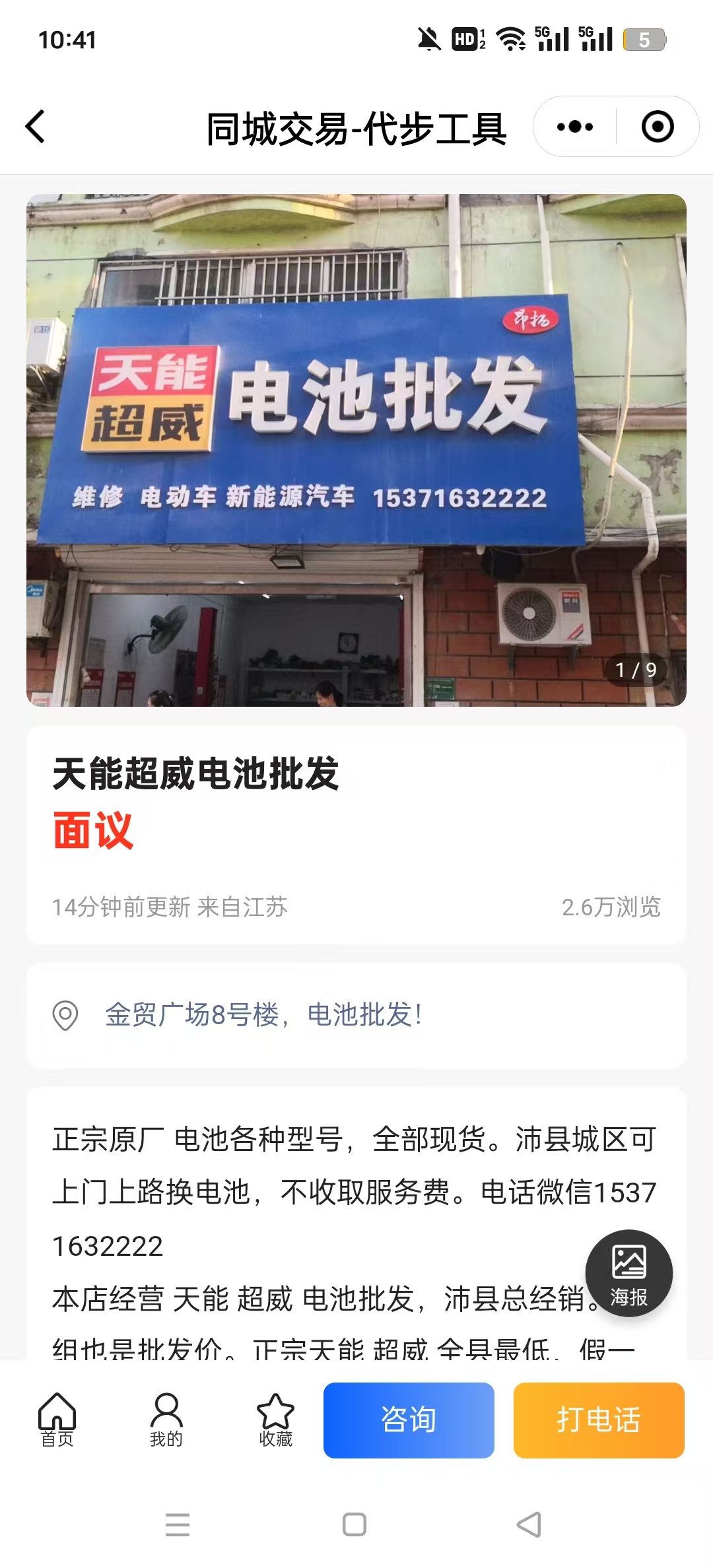713x1568 pixels.
Task: Call the seller with 打电话
Action: [599, 1420]
